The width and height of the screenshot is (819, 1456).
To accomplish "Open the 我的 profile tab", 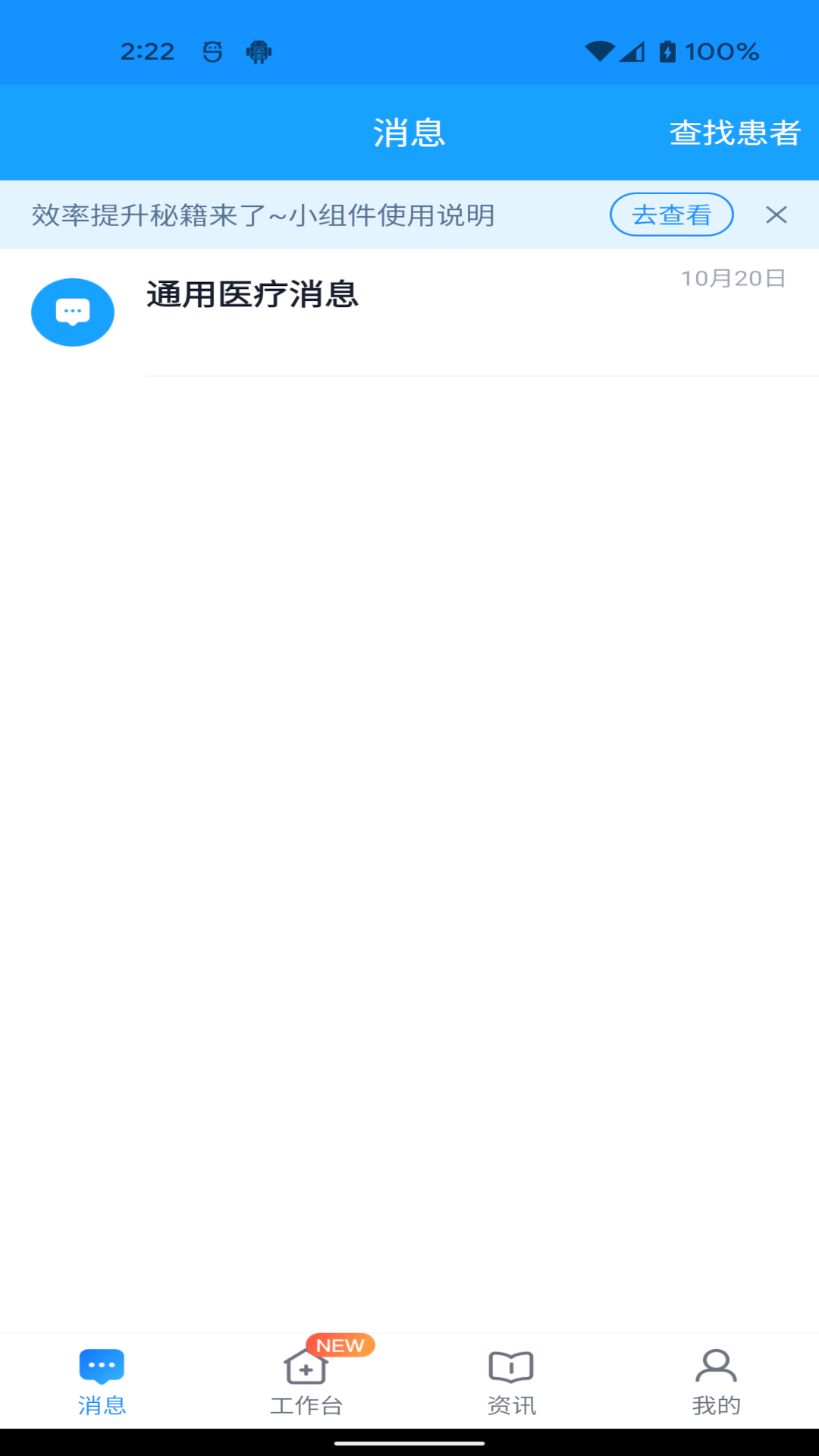I will pos(716,1382).
